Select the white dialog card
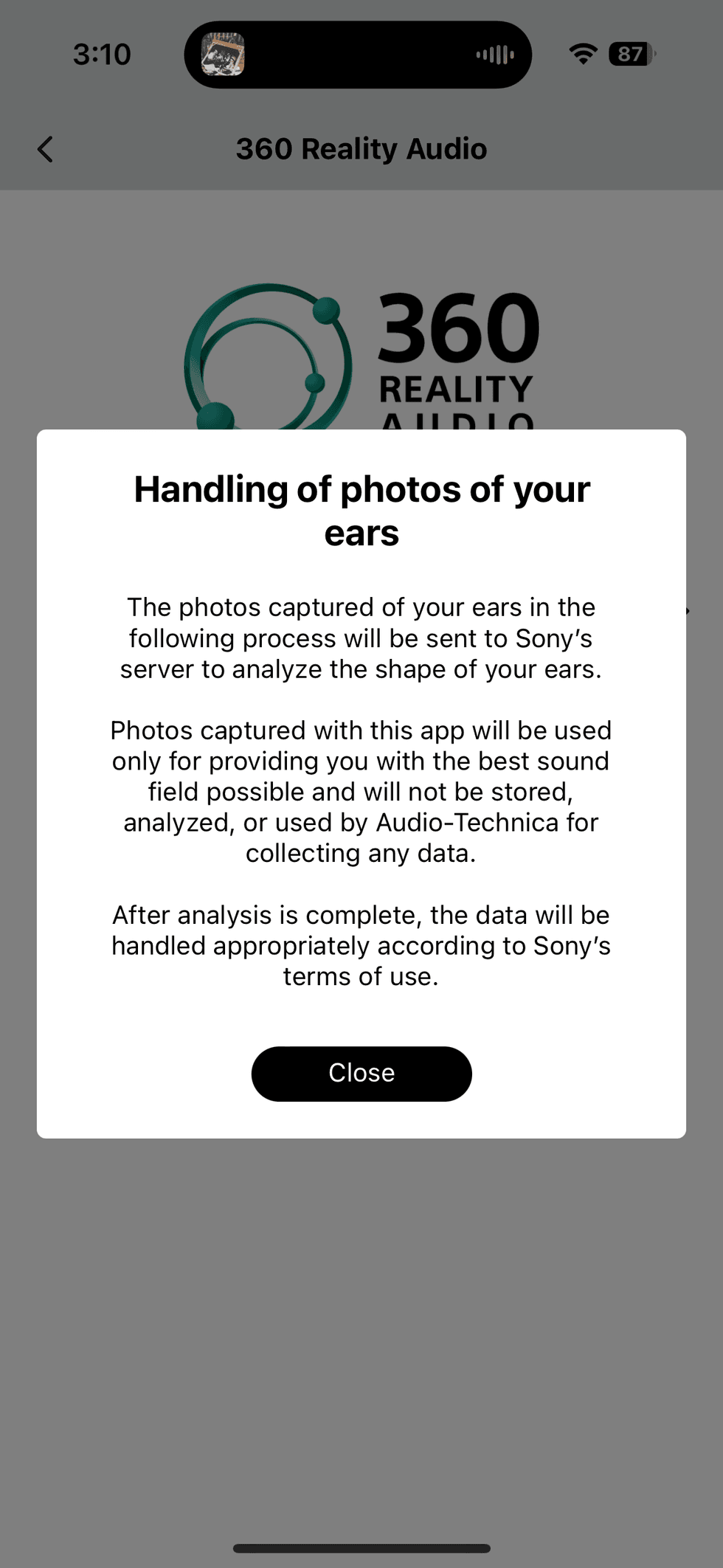This screenshot has width=723, height=1568. [361, 782]
